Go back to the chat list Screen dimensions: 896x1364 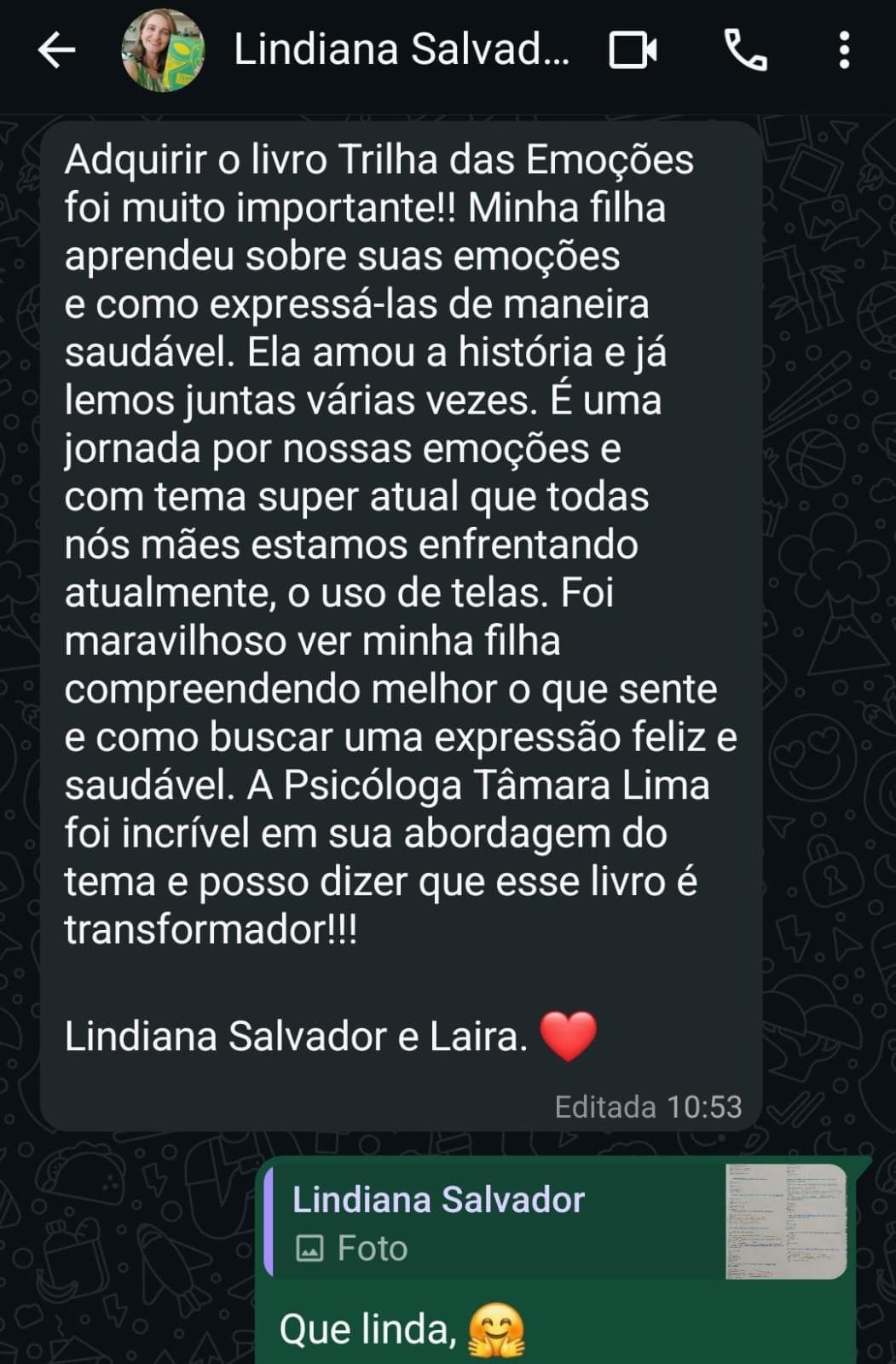[x=56, y=50]
